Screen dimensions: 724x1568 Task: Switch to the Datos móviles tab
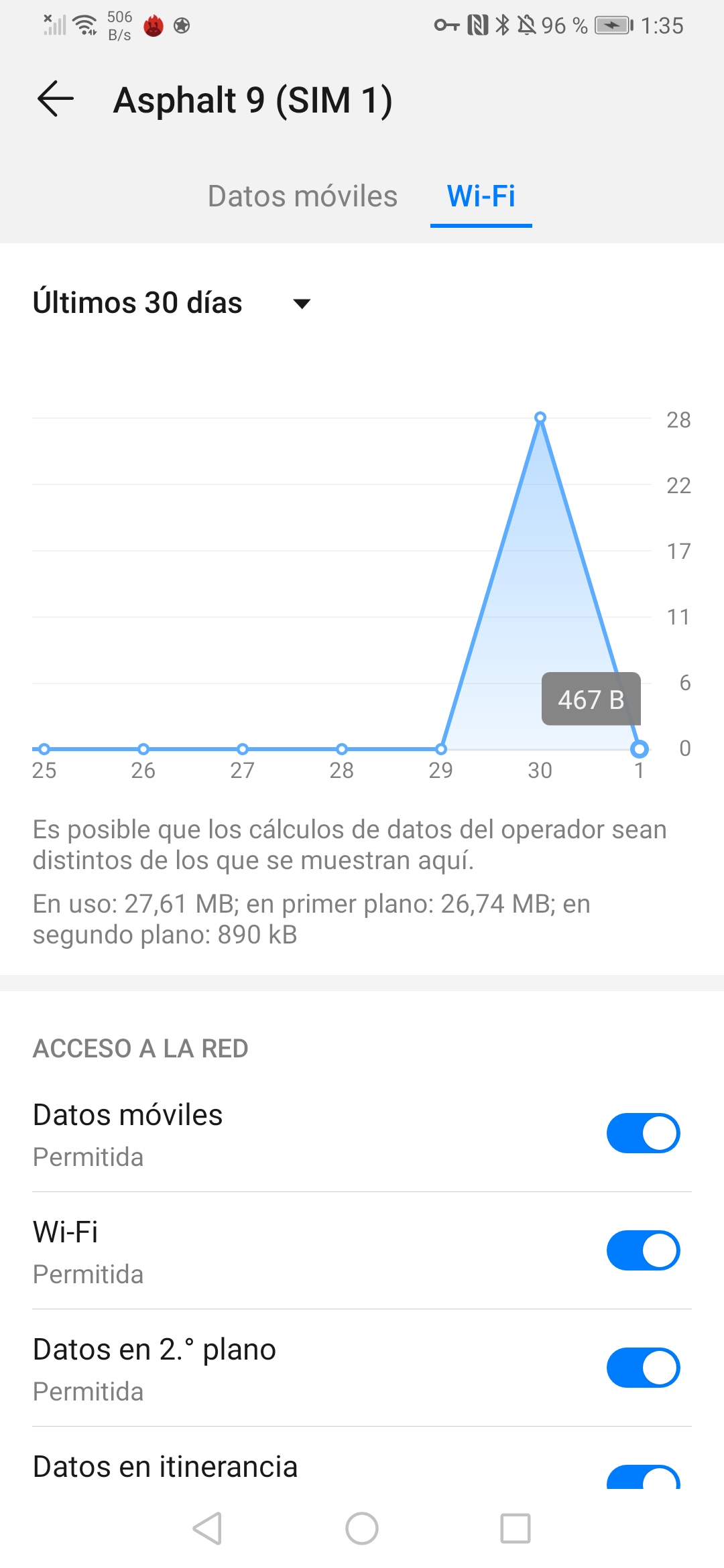(302, 196)
